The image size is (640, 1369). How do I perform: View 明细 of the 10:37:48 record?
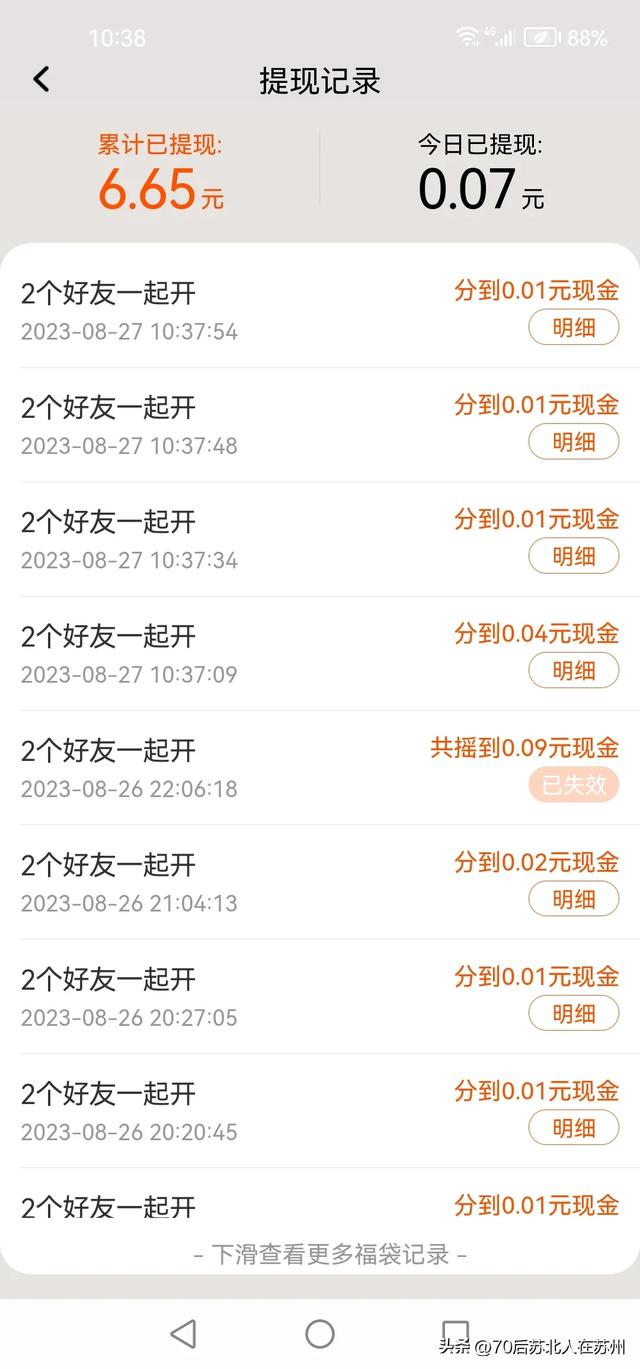(574, 442)
